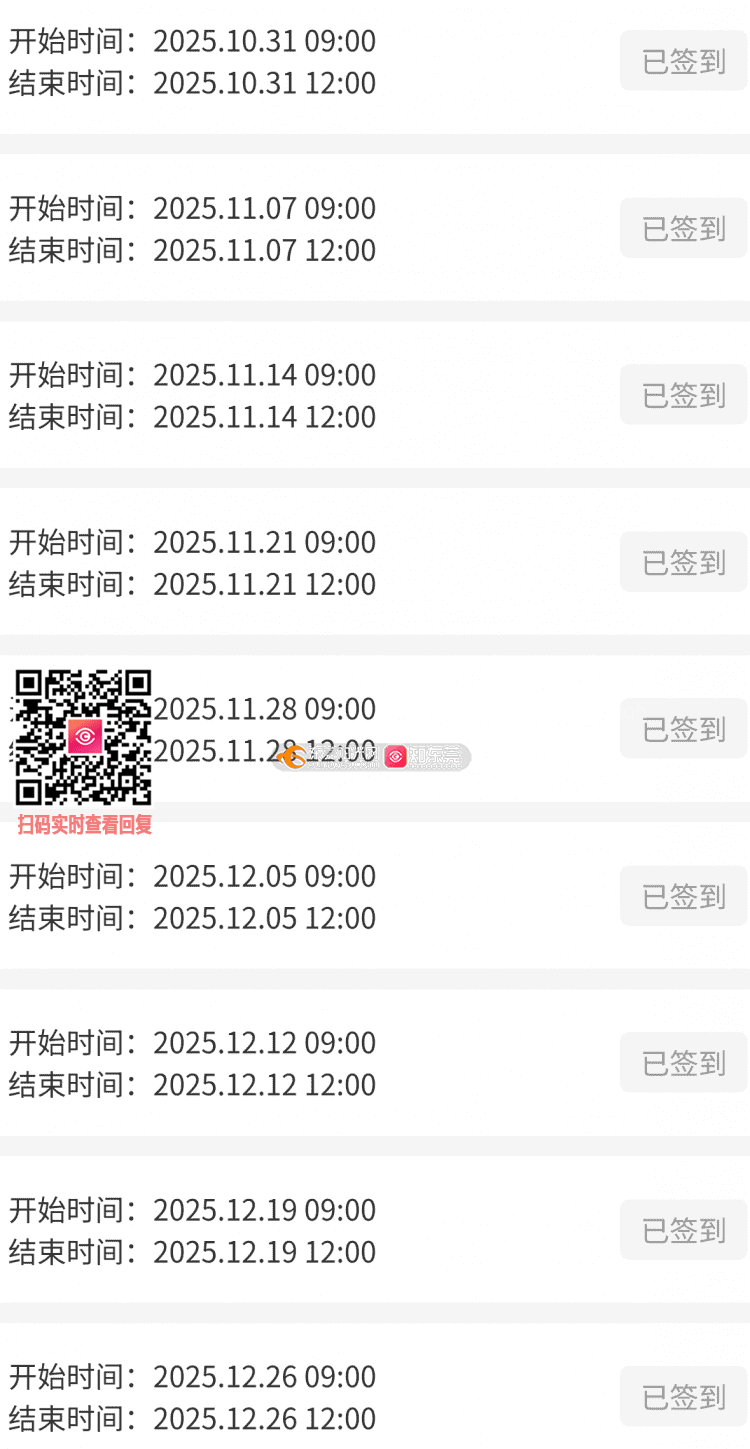Tap 已签到 for the 2025.12.05 session
Screen dimensions: 750x1449
(683, 896)
